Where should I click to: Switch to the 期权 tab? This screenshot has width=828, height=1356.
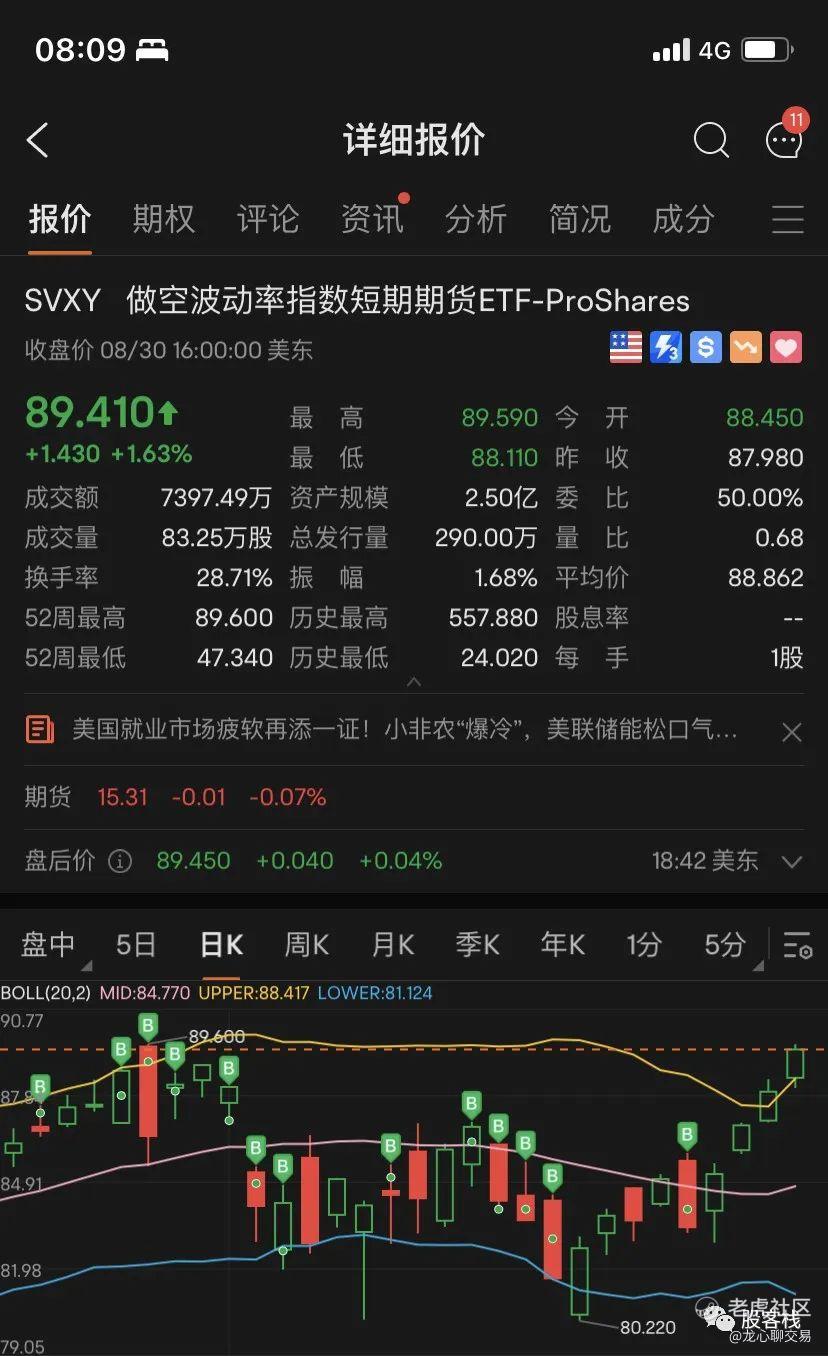coord(164,218)
